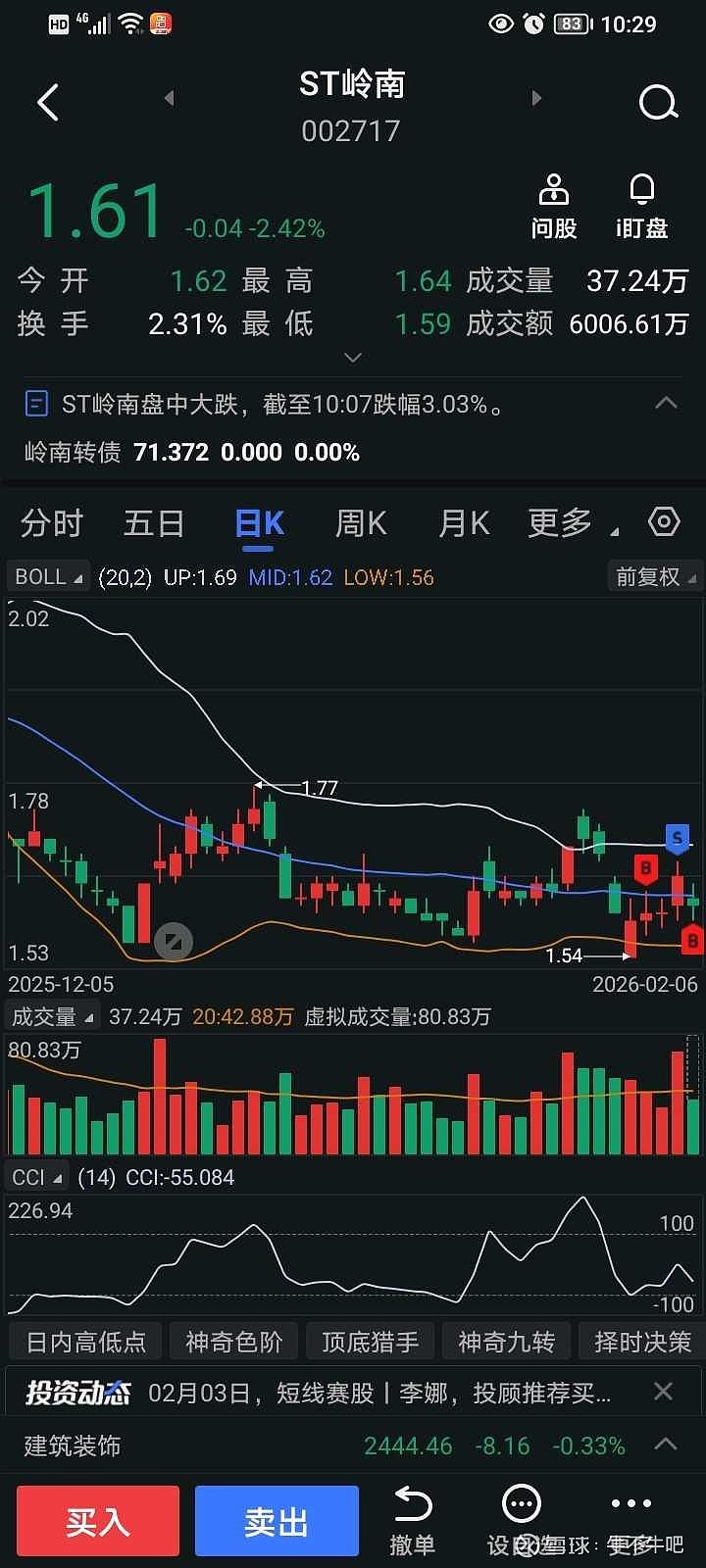Open the 更多 chart period dropdown
The height and width of the screenshot is (1568, 706).
tap(571, 523)
